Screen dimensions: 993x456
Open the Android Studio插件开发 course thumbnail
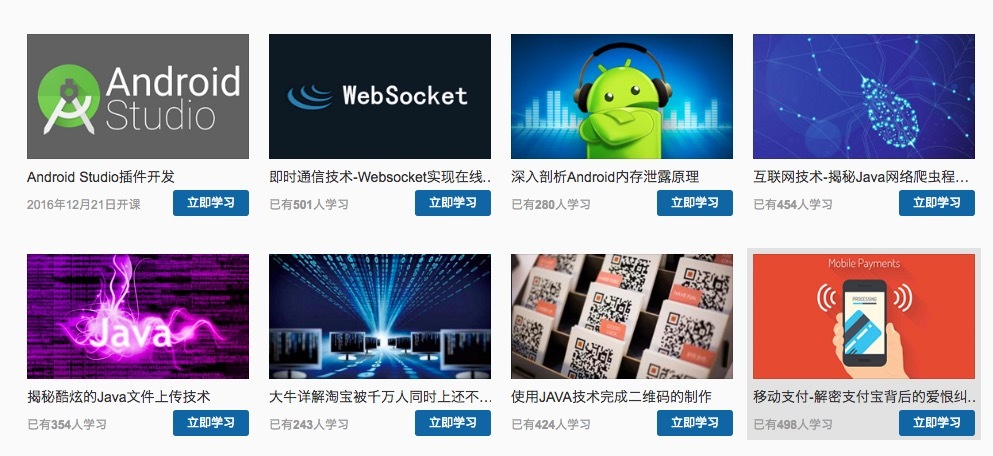[138, 96]
